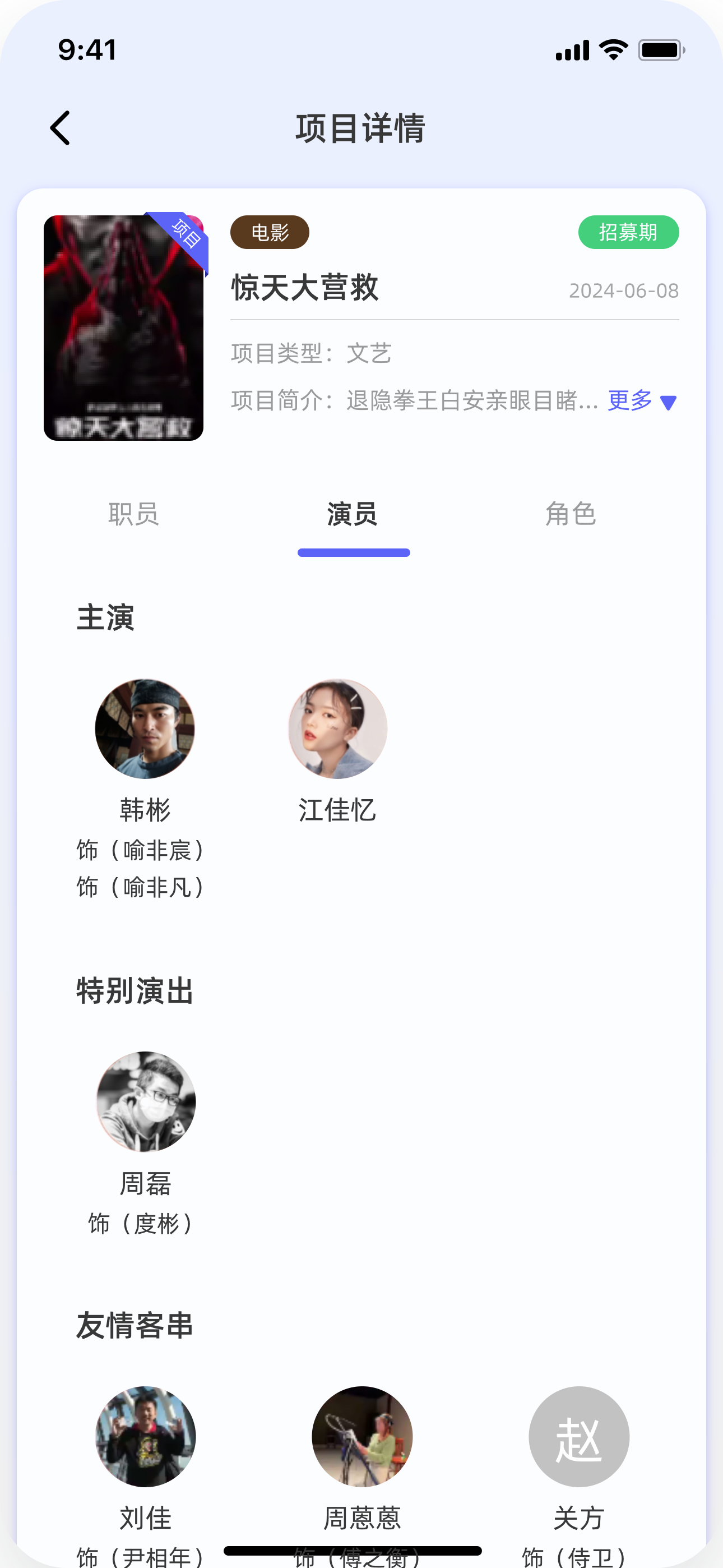Image resolution: width=723 pixels, height=1568 pixels.
Task: Select the active 演员 tab indicator
Action: [x=353, y=553]
